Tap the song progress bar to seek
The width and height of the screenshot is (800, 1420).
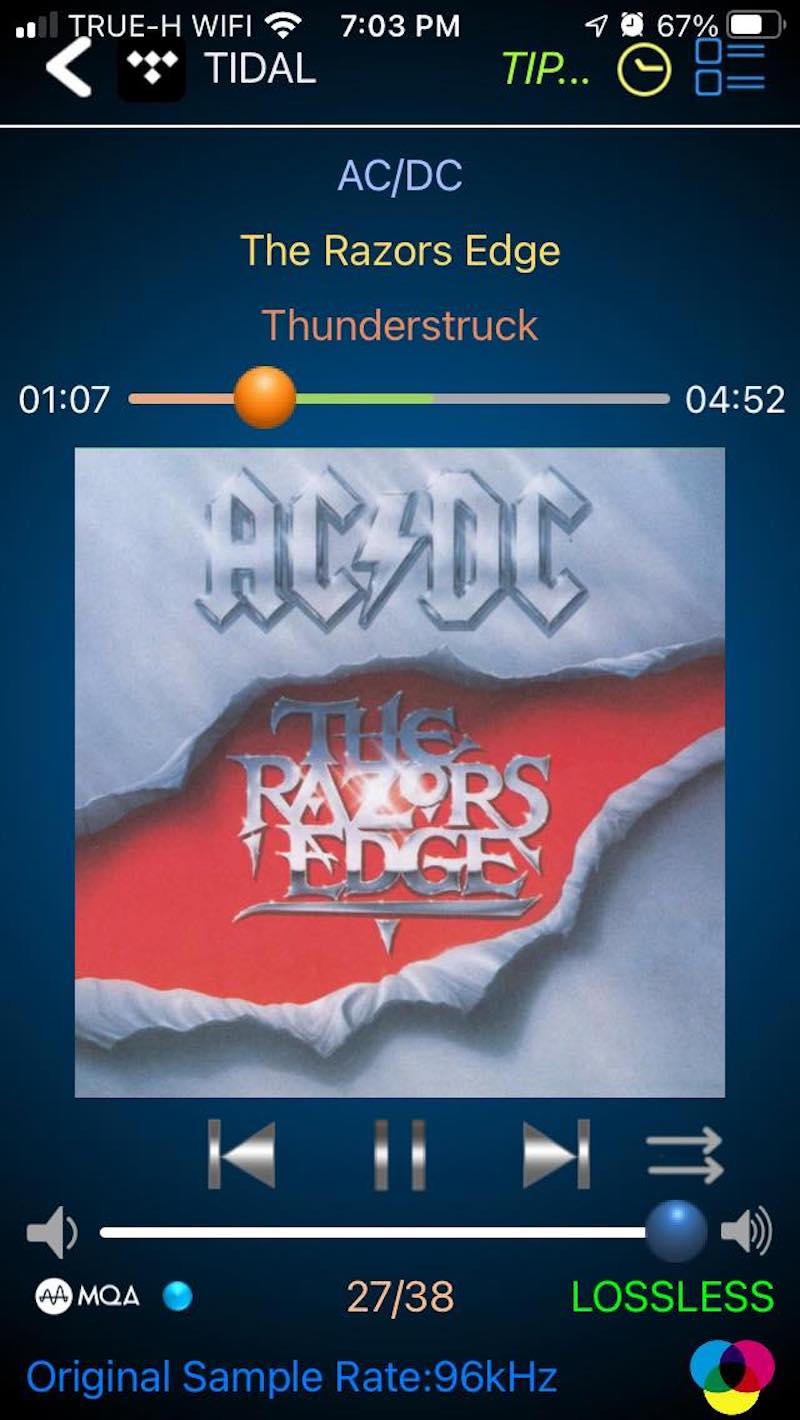point(500,398)
